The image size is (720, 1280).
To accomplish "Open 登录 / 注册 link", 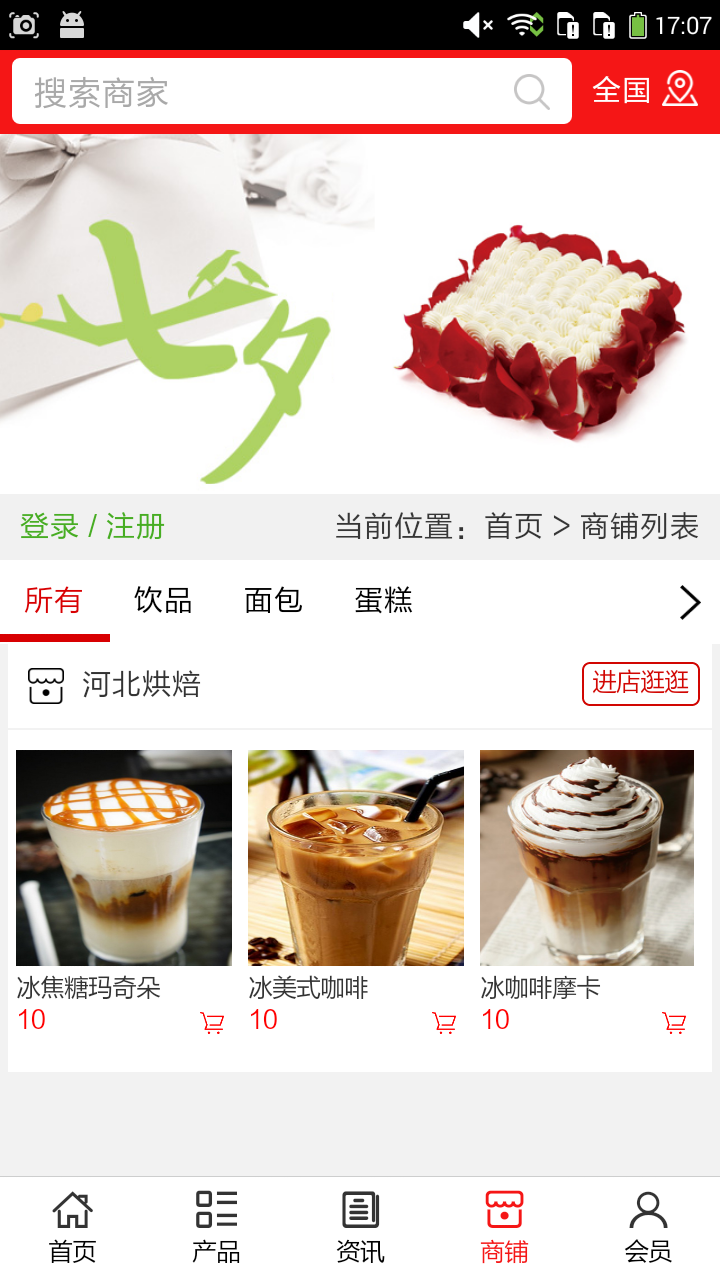I will coord(92,526).
